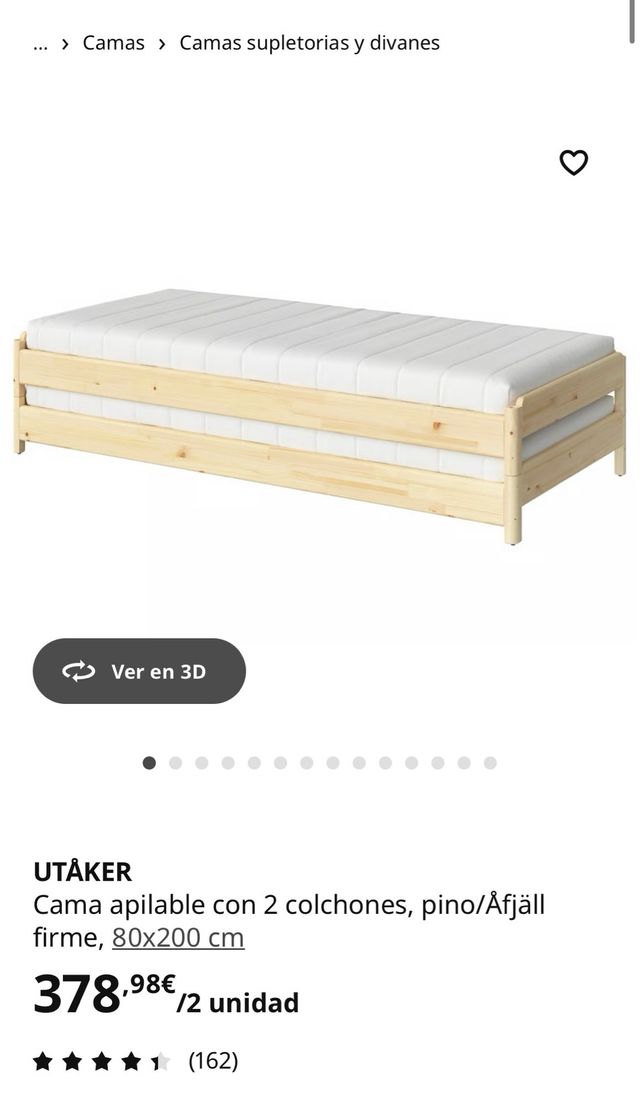The image size is (640, 1105).
Task: Open the 80x200 cm size link
Action: 178,938
